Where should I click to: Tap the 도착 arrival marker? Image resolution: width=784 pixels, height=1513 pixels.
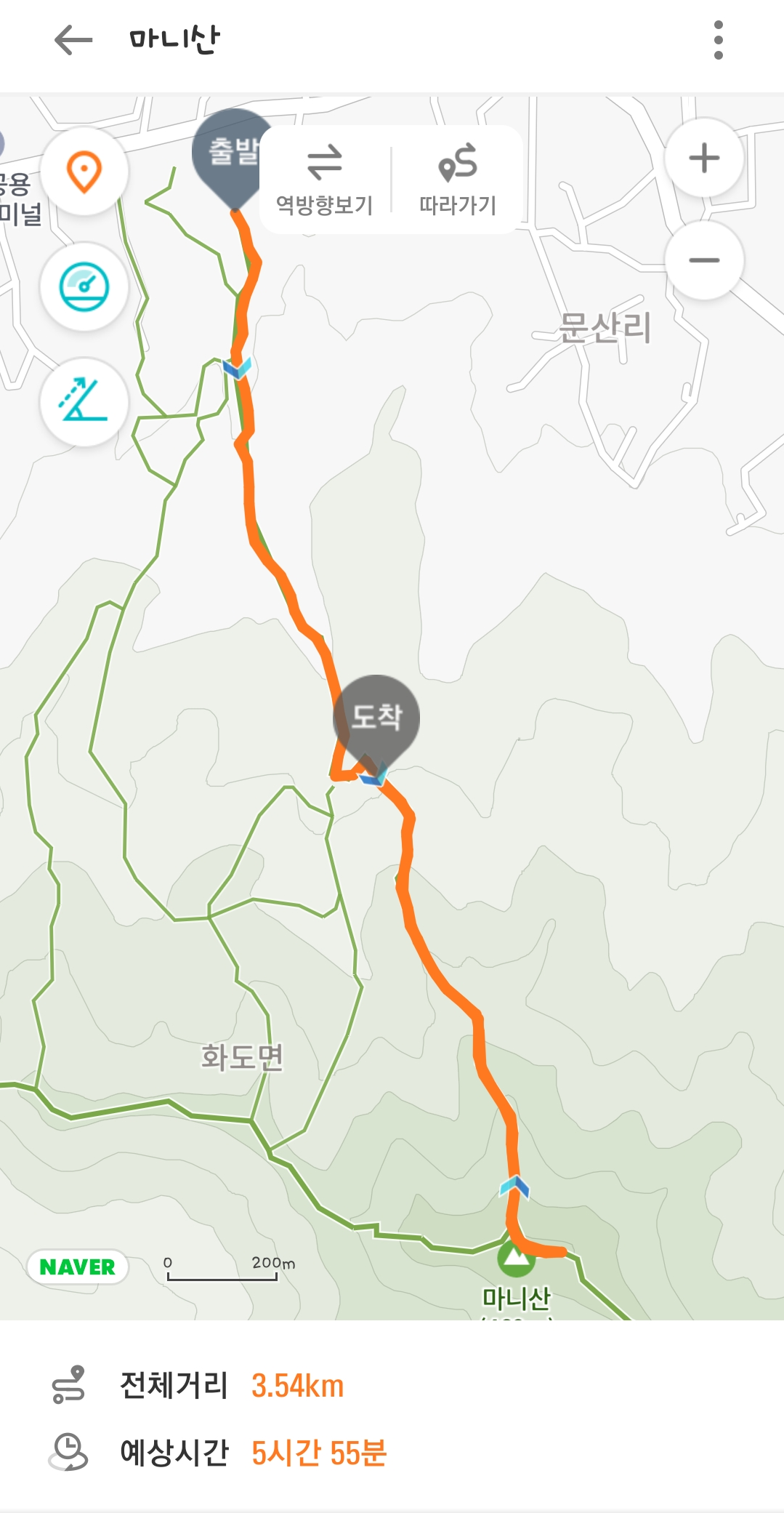pos(376,718)
